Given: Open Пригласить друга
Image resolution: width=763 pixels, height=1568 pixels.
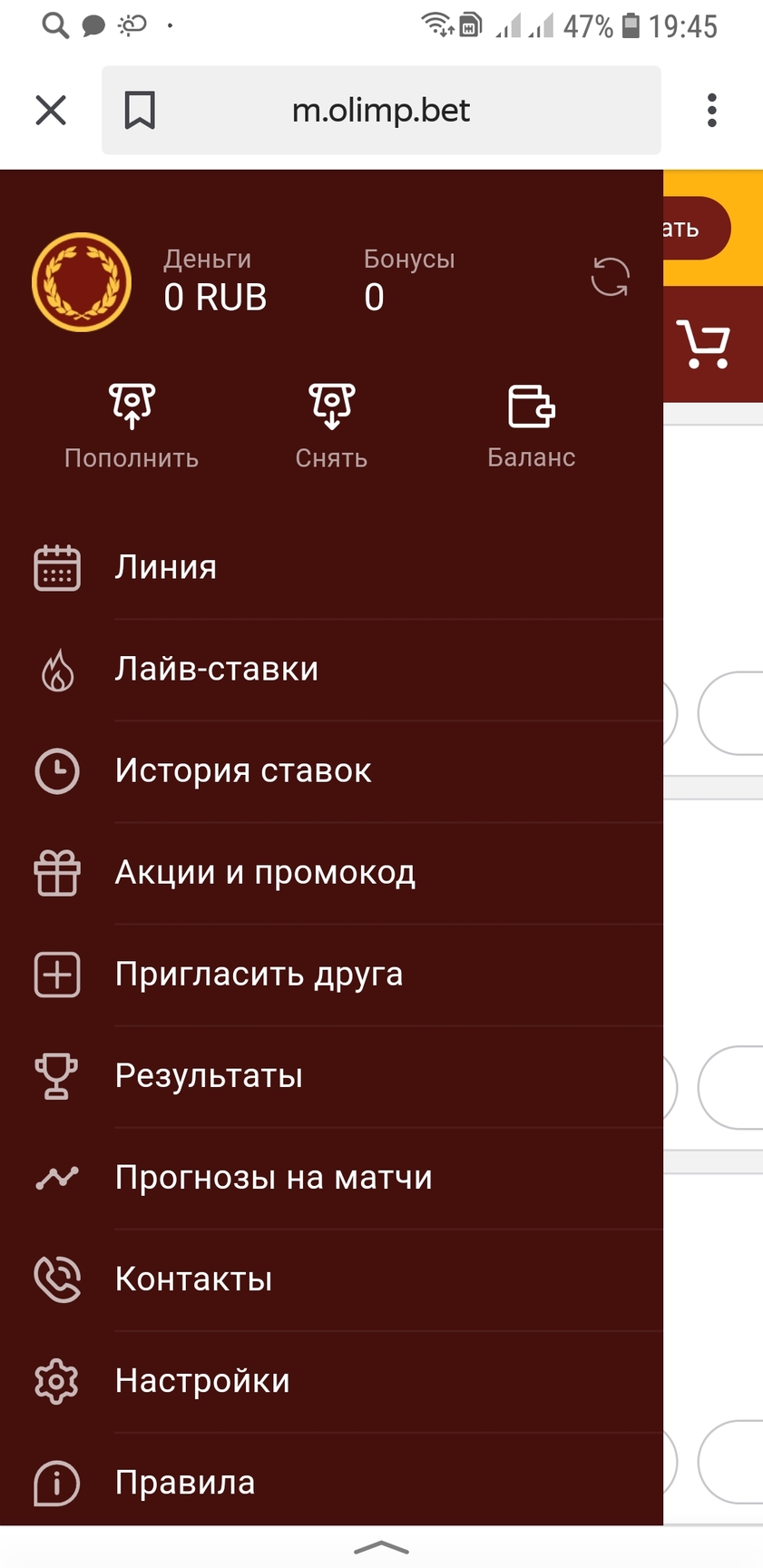Looking at the screenshot, I should [x=259, y=975].
